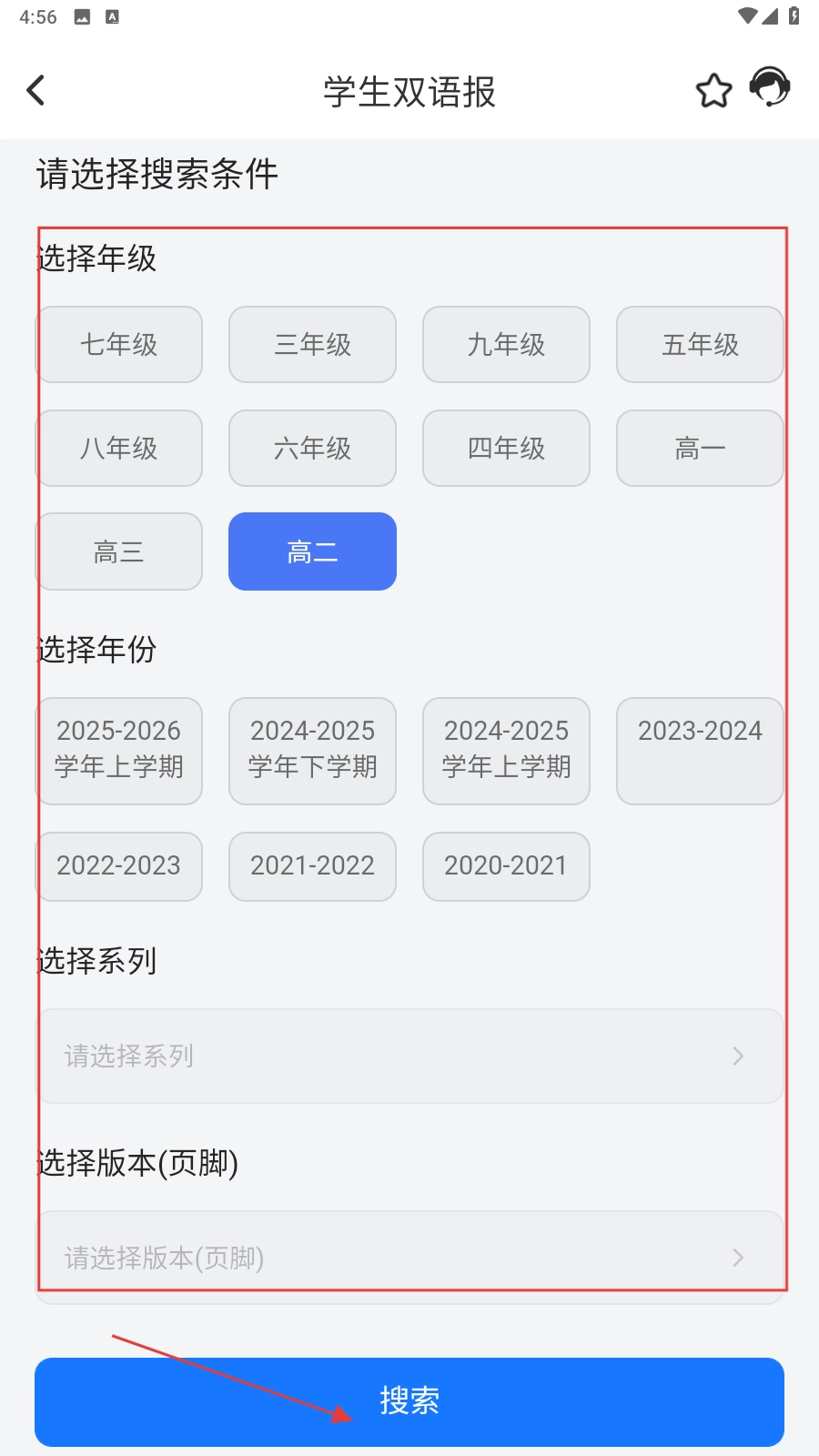Select the 七年级 grade chip

(119, 345)
